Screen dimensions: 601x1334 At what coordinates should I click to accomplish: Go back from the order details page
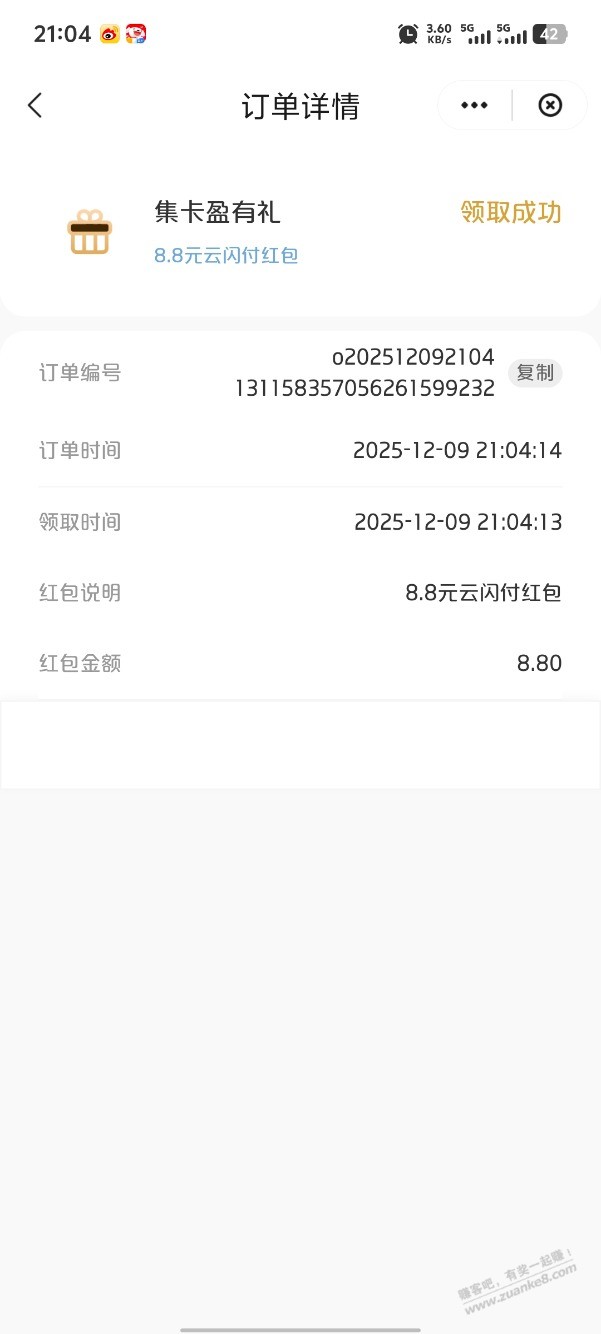click(35, 106)
